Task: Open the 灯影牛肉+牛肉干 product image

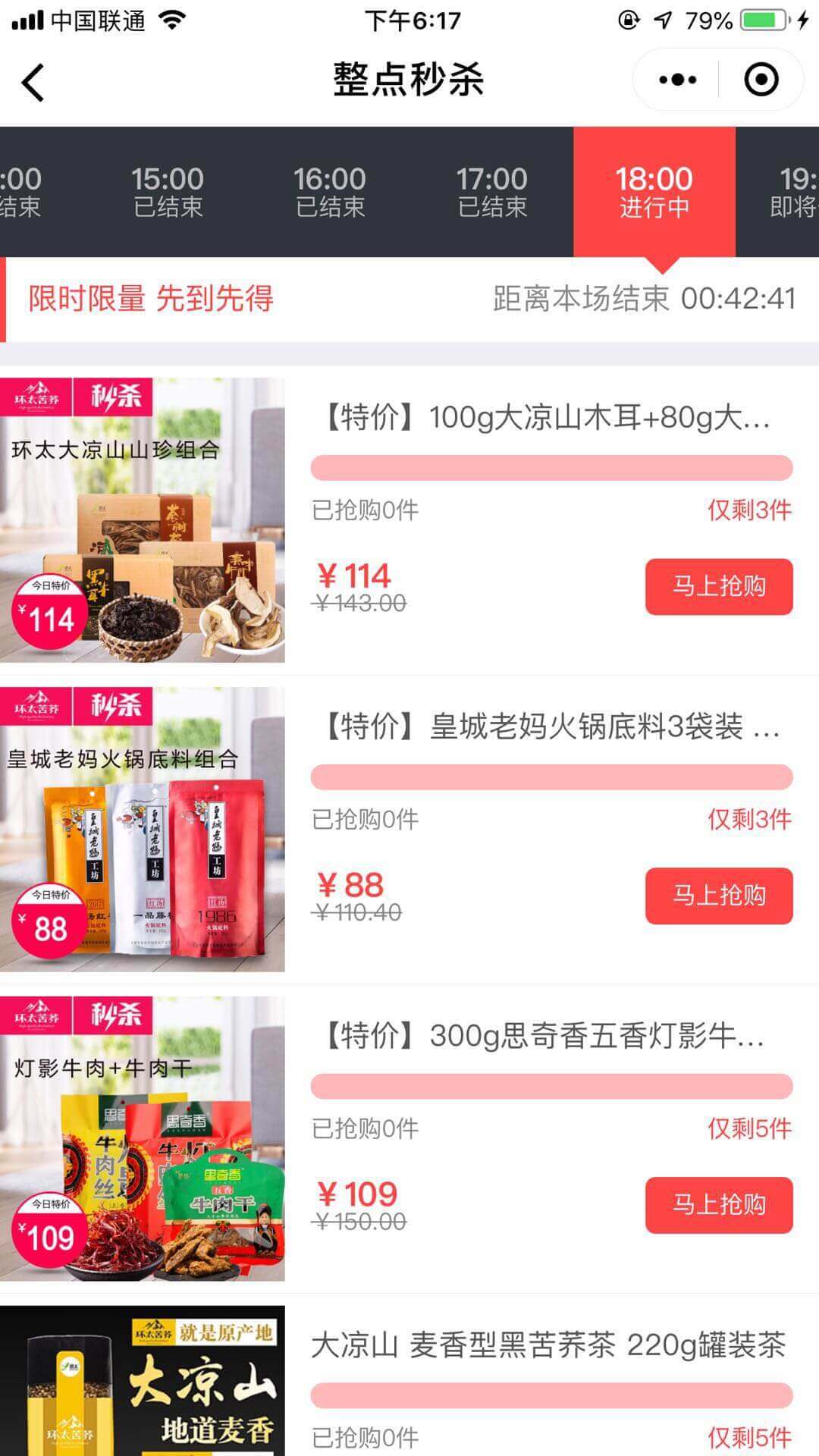Action: [143, 1138]
